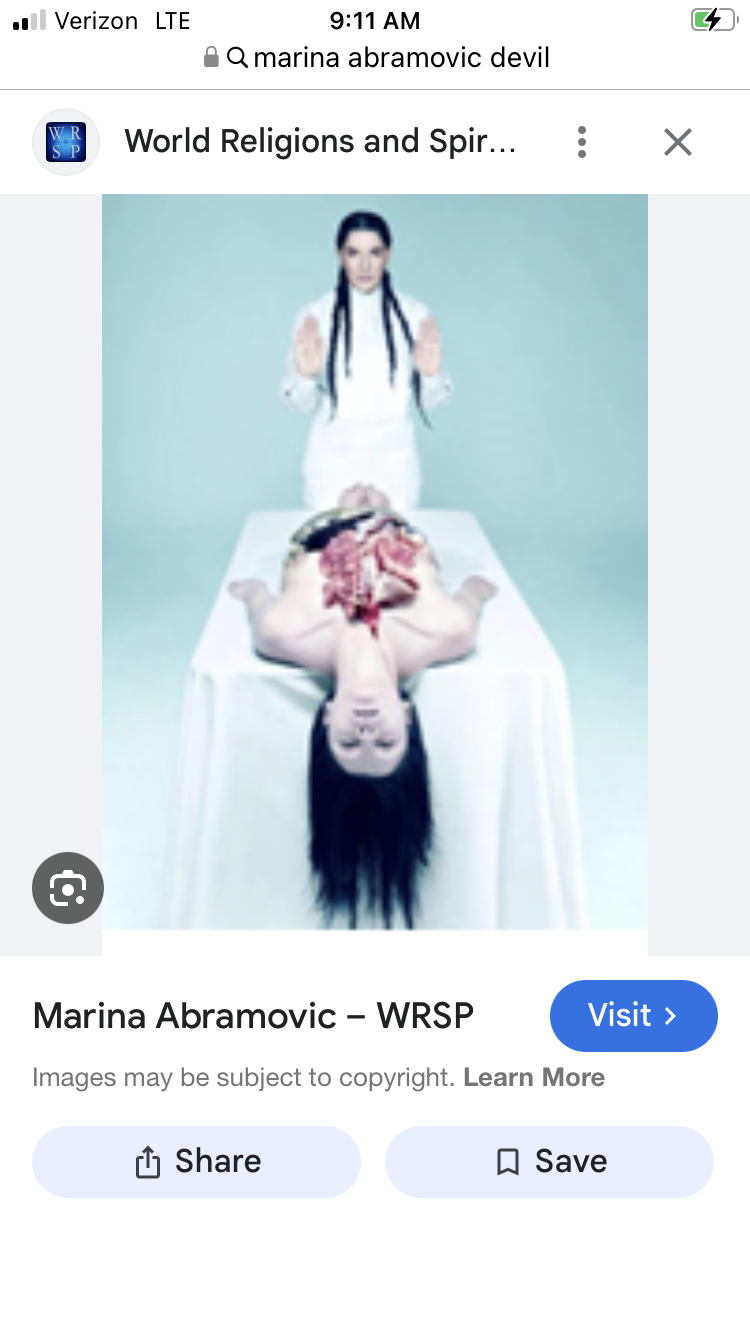The image size is (750, 1334).
Task: Open the Learn More copyright link
Action: pos(534,1077)
